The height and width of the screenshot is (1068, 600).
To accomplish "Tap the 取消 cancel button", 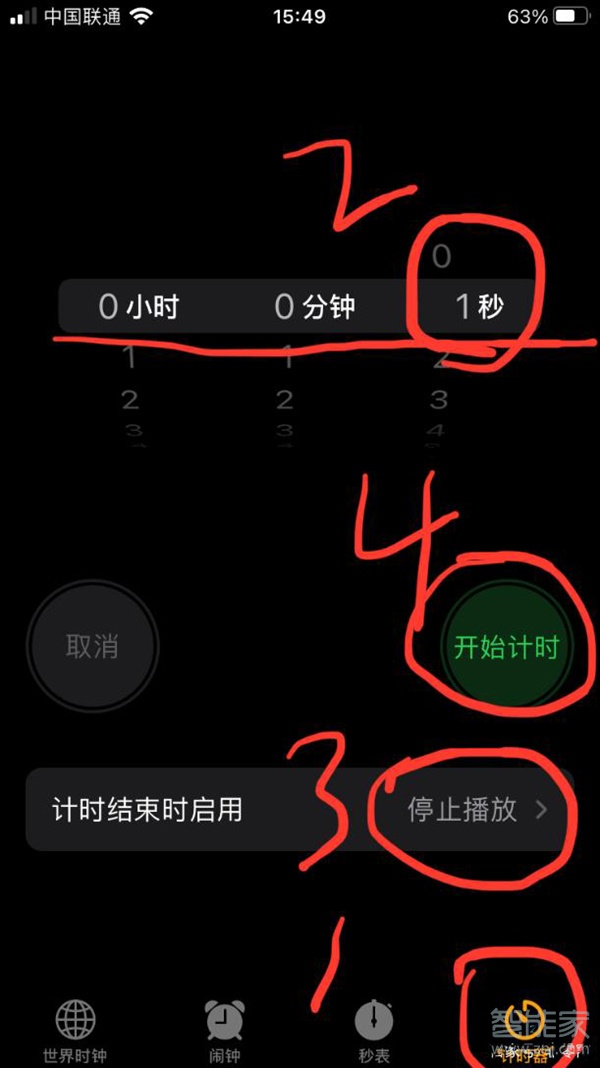I will click(92, 646).
